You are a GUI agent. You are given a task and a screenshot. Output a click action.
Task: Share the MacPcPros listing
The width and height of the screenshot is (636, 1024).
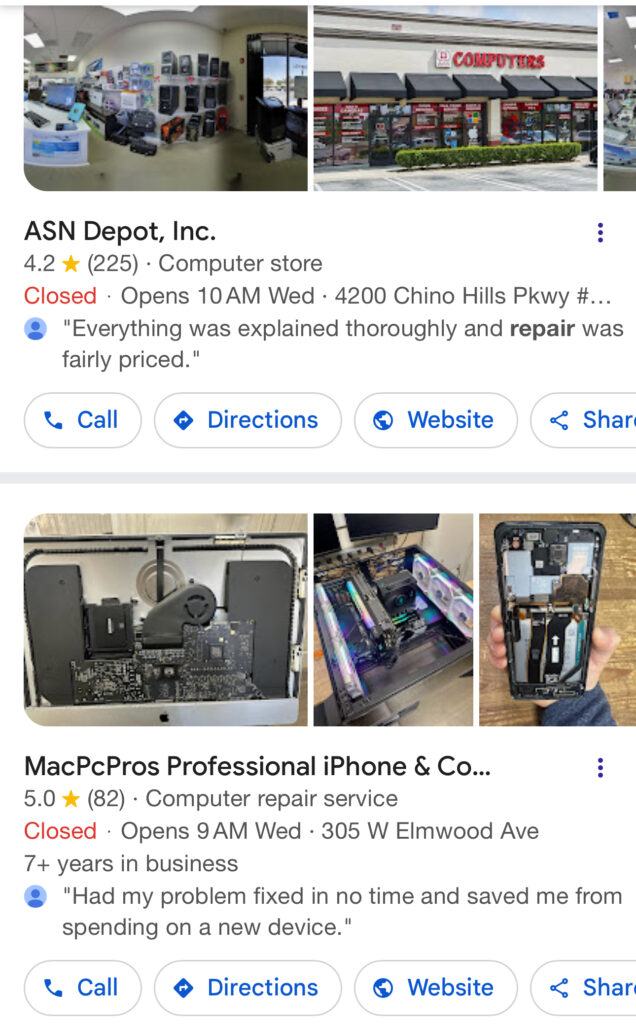pyautogui.click(x=590, y=988)
